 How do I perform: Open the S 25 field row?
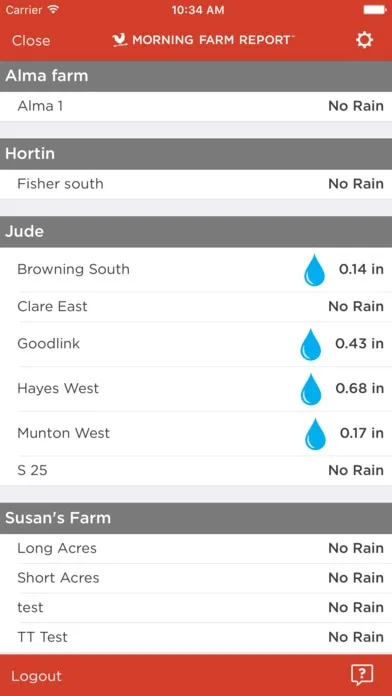tap(196, 471)
